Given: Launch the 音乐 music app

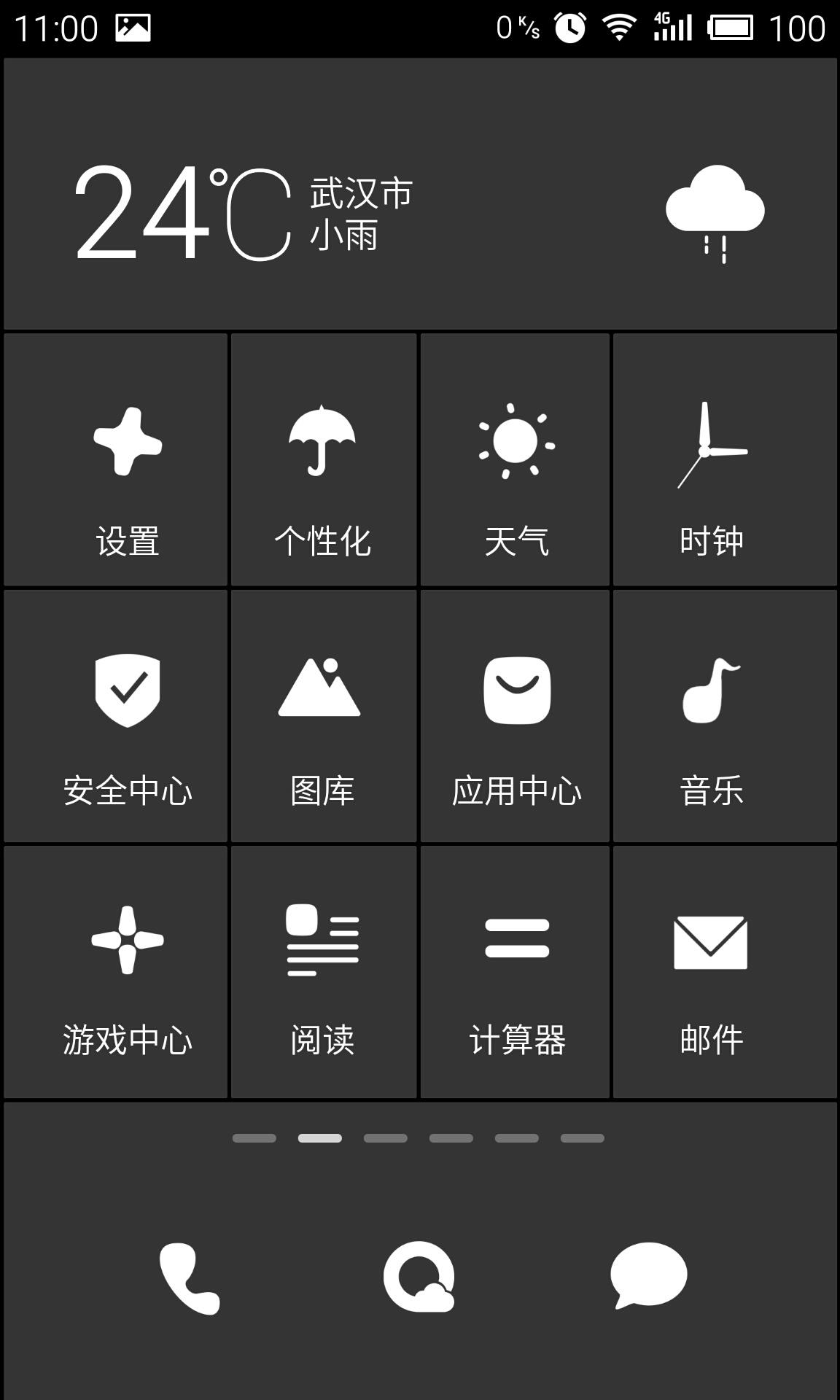Looking at the screenshot, I should (x=712, y=716).
